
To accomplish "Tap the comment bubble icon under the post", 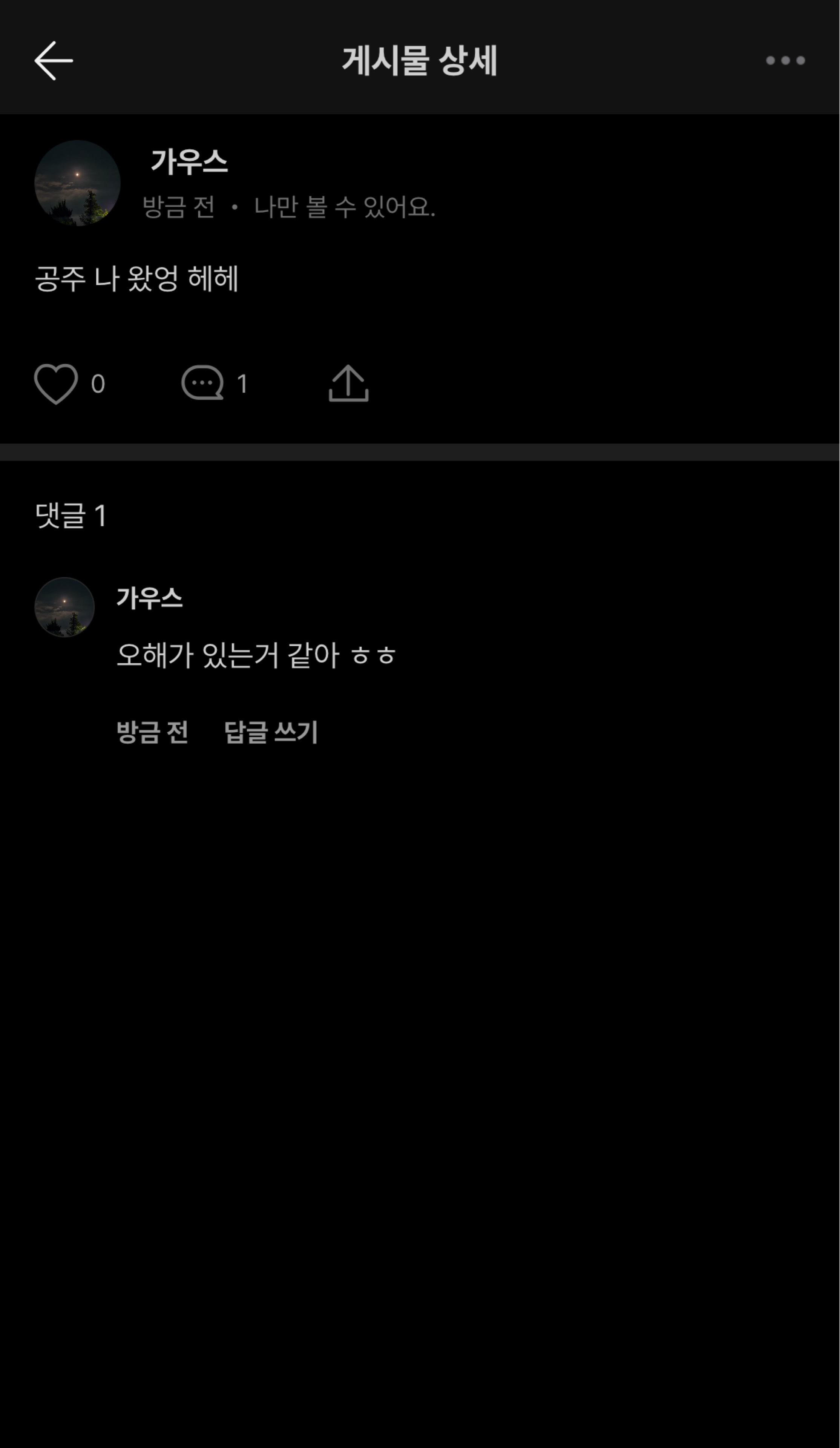I will pos(202,383).
